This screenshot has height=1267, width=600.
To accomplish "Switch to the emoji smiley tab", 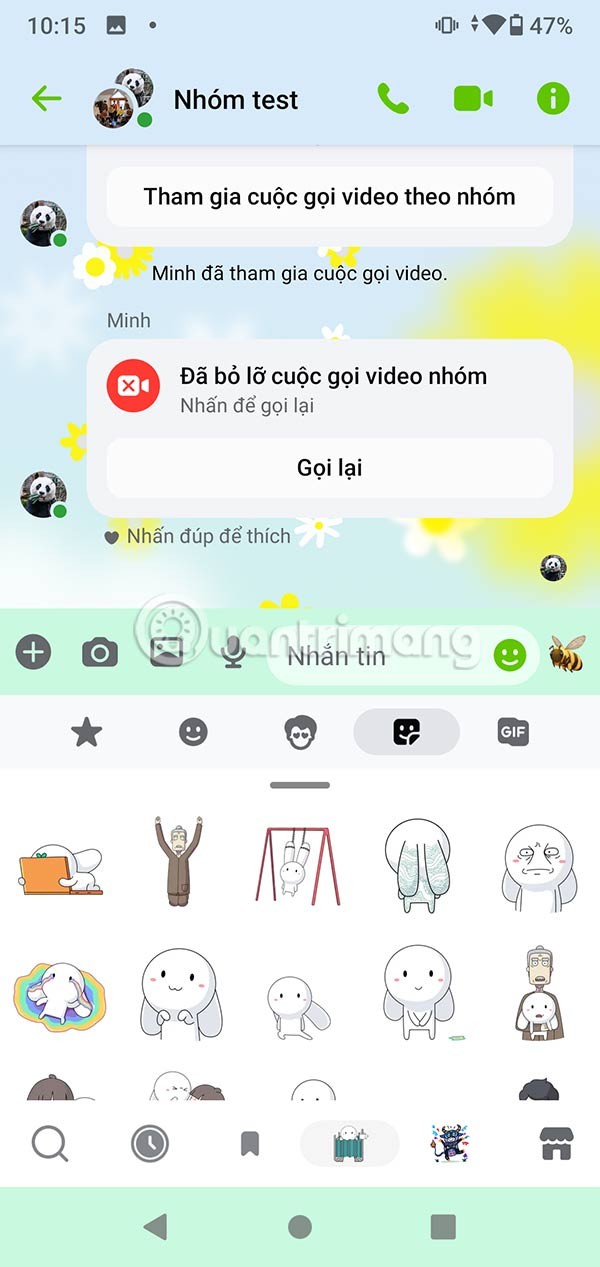I will [x=193, y=733].
